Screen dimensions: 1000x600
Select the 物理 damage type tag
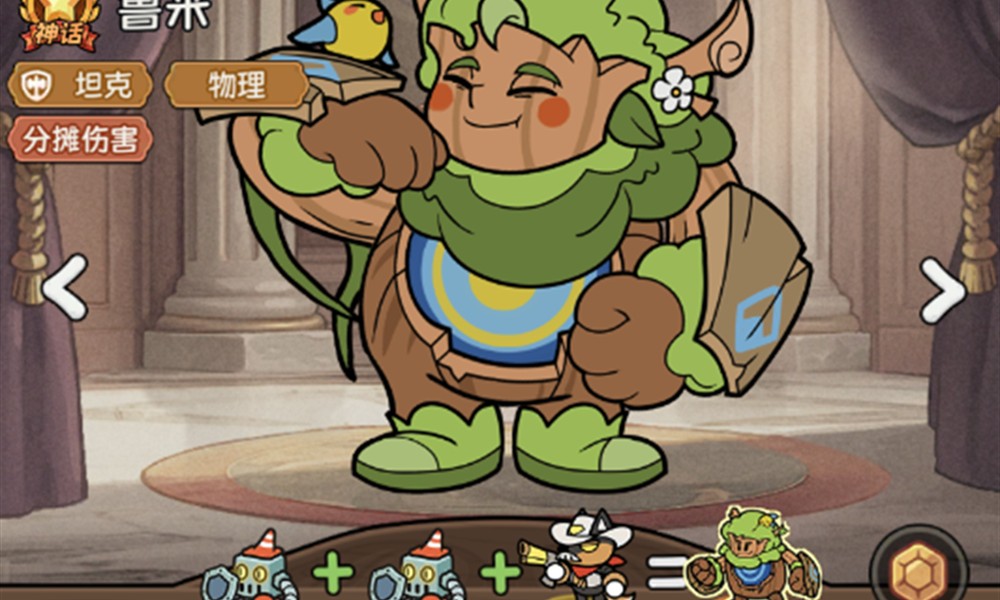(x=237, y=86)
